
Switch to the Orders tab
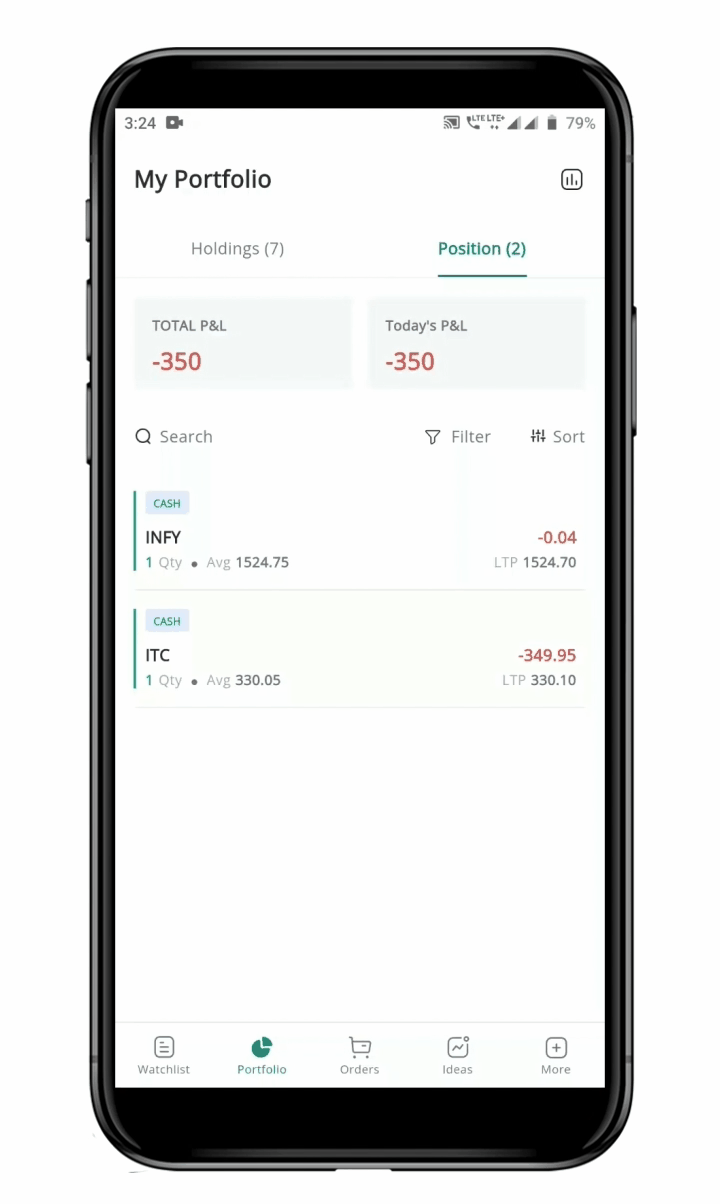(x=359, y=1055)
